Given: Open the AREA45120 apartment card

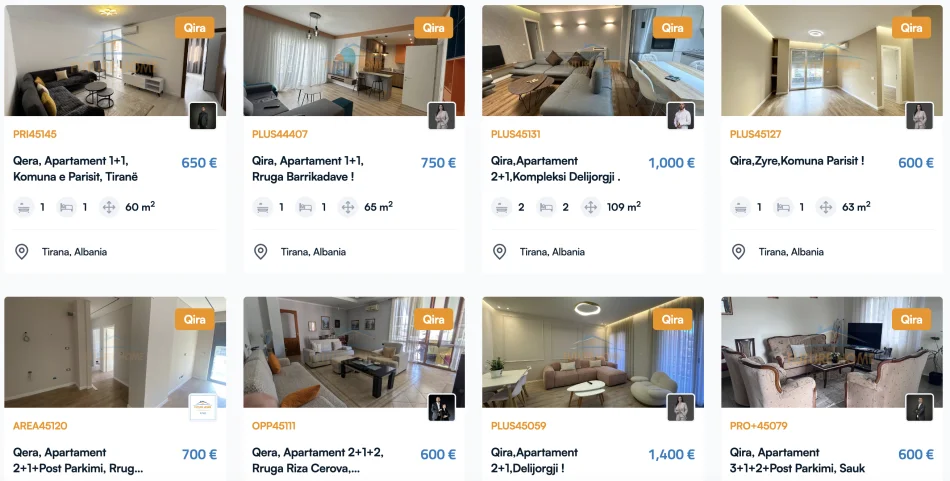Looking at the screenshot, I should click(x=77, y=460).
